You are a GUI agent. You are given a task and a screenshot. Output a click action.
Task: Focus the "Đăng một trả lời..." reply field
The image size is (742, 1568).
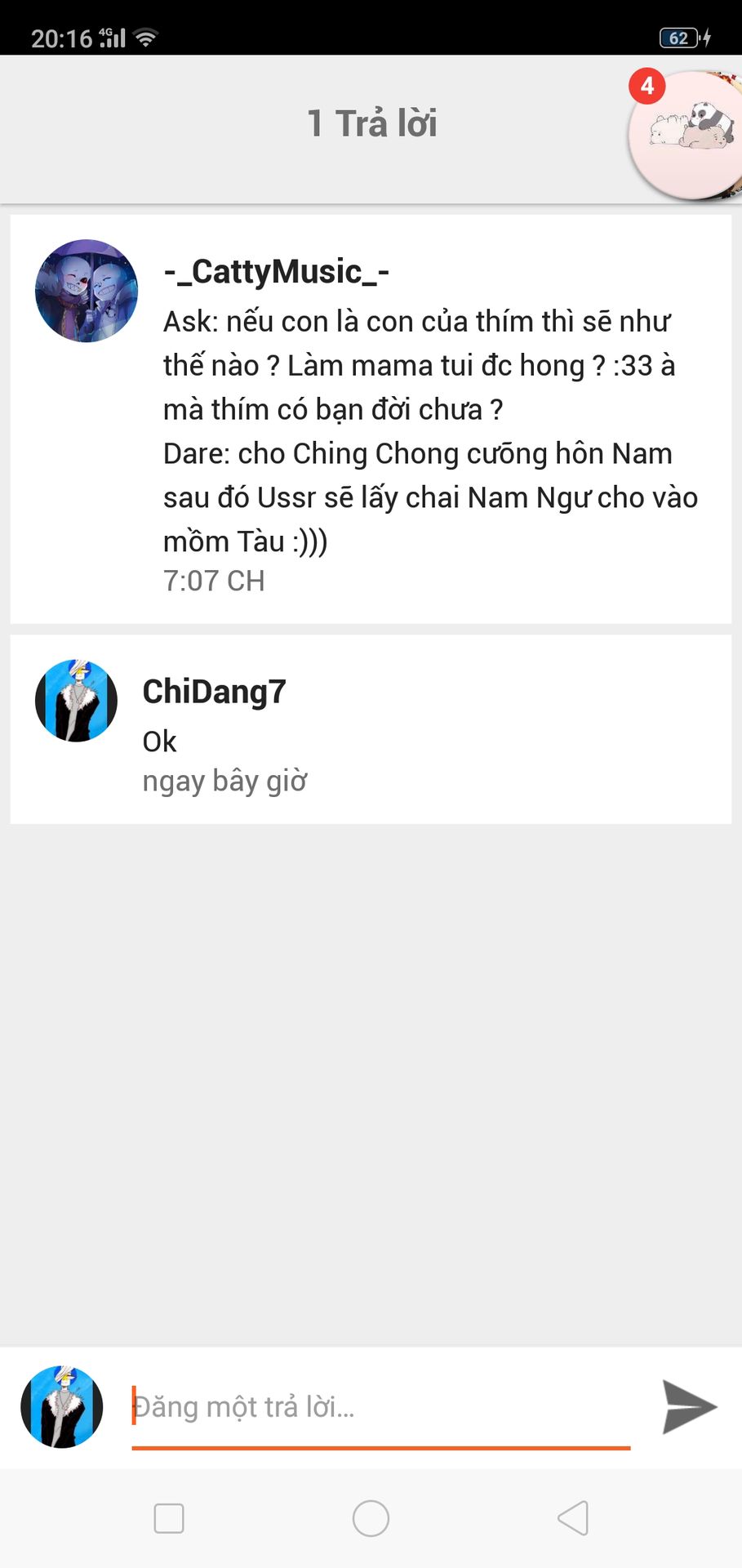(x=380, y=1407)
